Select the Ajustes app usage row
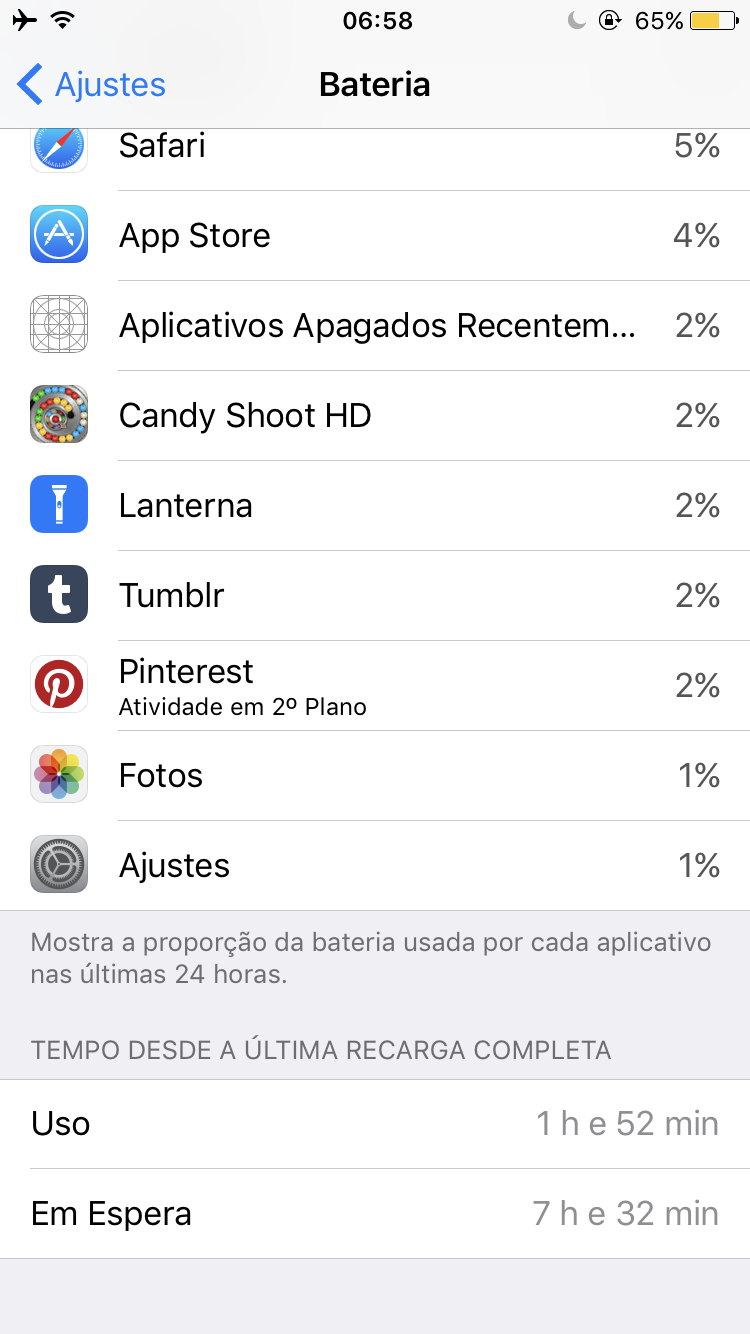 pos(375,866)
